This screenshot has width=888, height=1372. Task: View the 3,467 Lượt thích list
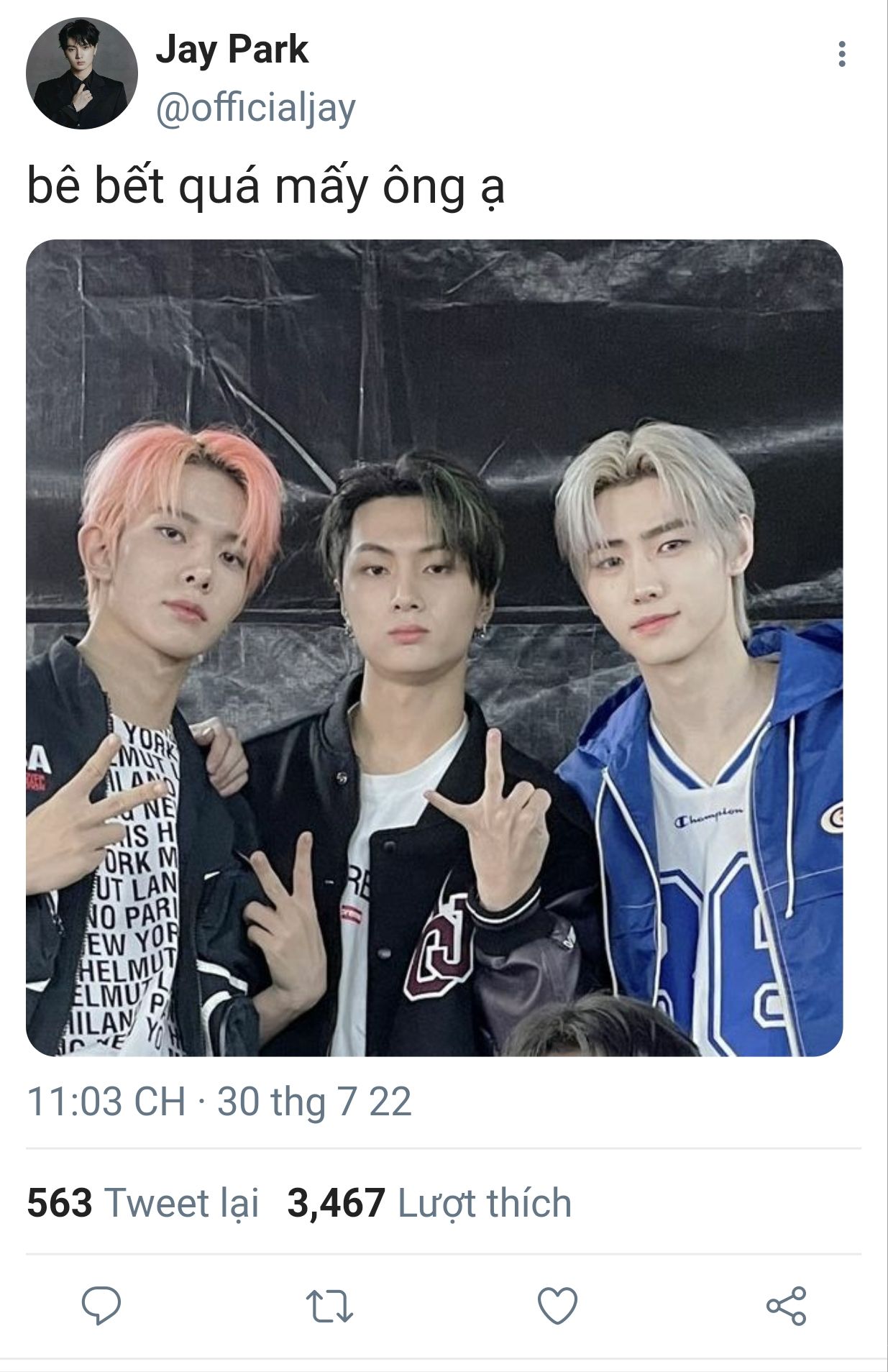(x=429, y=1203)
